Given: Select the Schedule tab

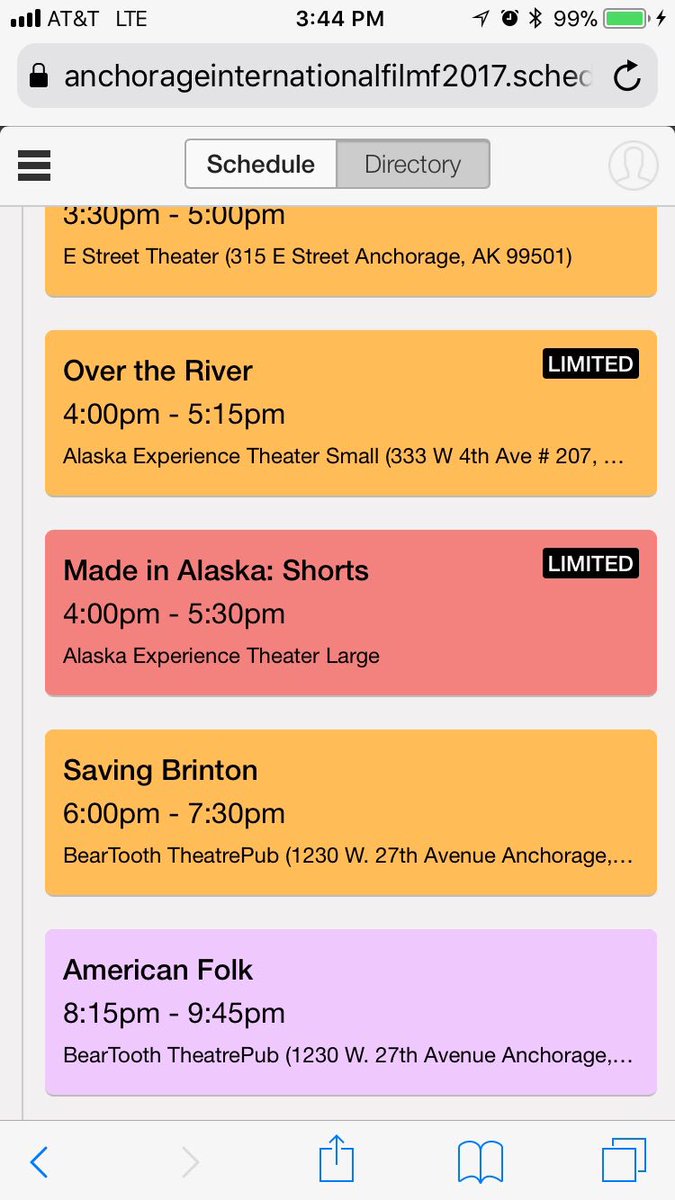Looking at the screenshot, I should click(x=260, y=164).
